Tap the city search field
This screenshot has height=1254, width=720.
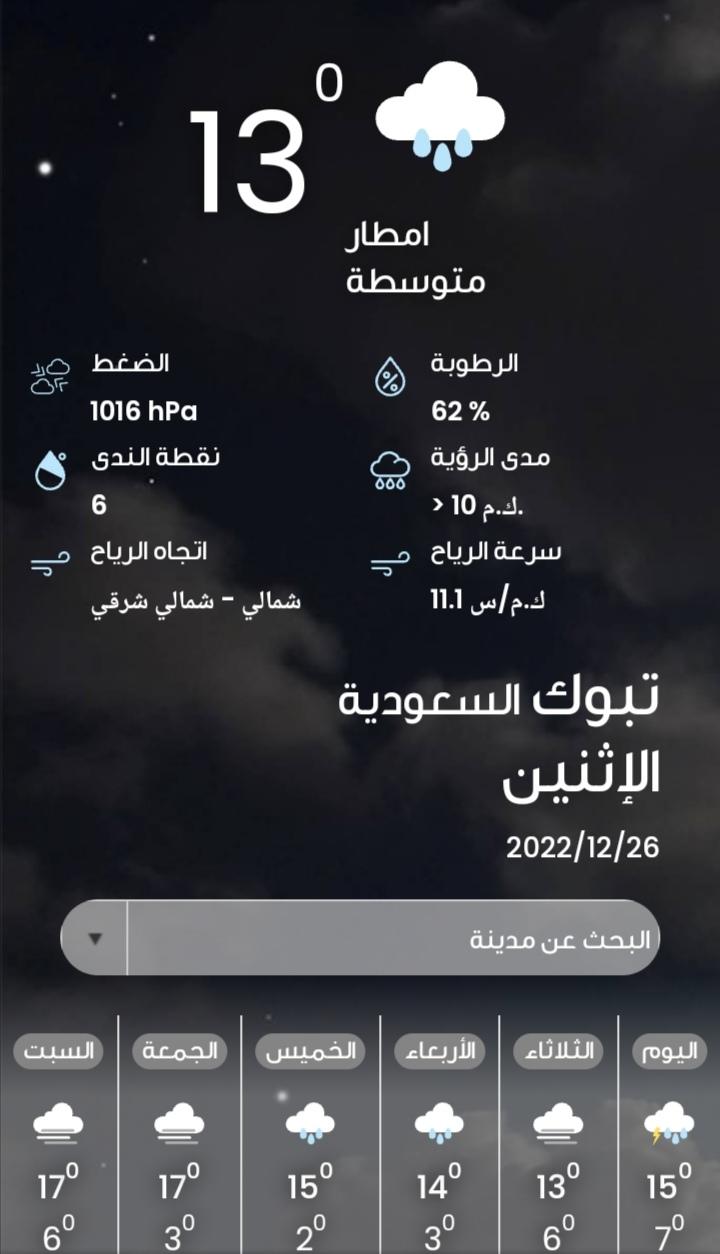(393, 938)
